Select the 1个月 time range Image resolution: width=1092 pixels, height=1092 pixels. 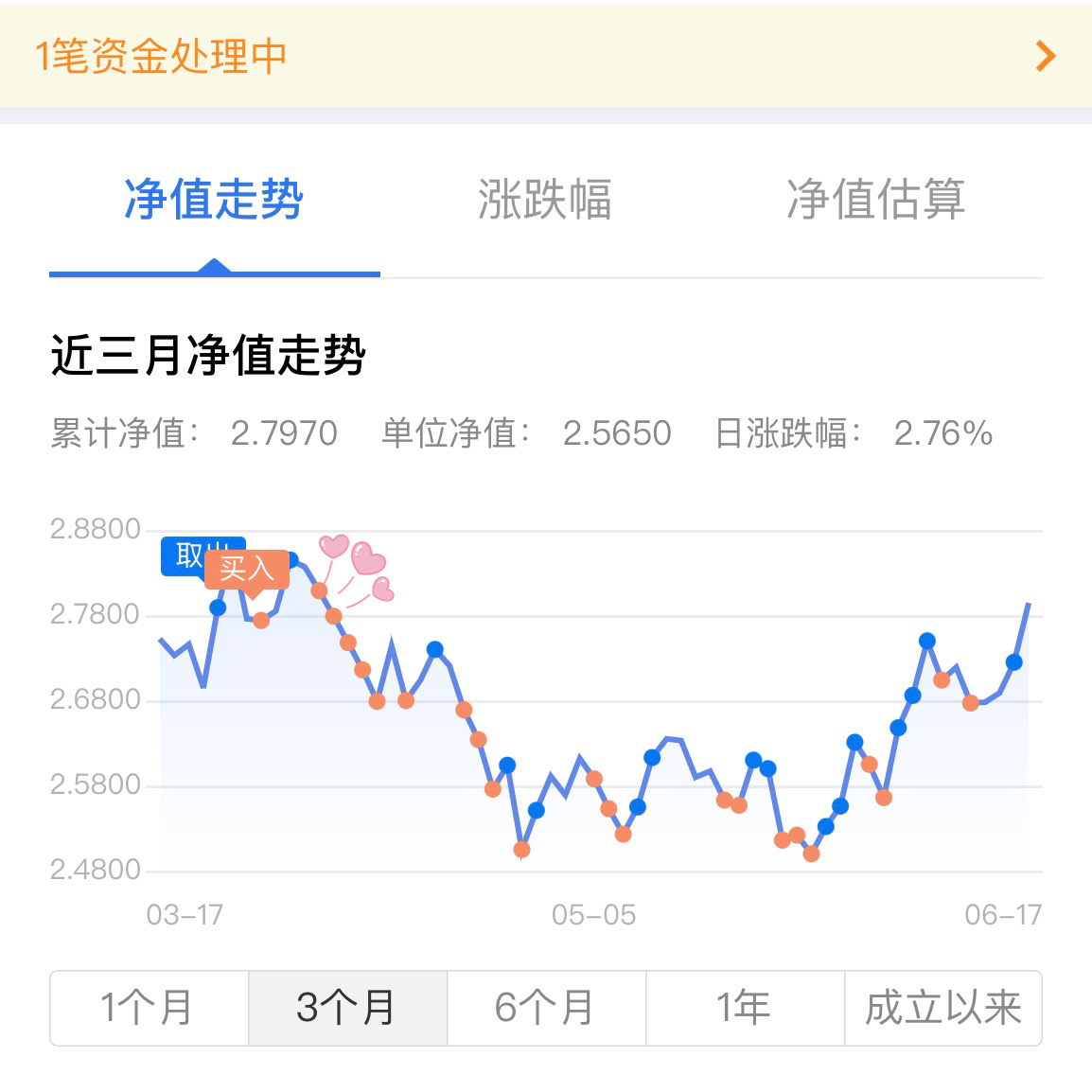[149, 1008]
